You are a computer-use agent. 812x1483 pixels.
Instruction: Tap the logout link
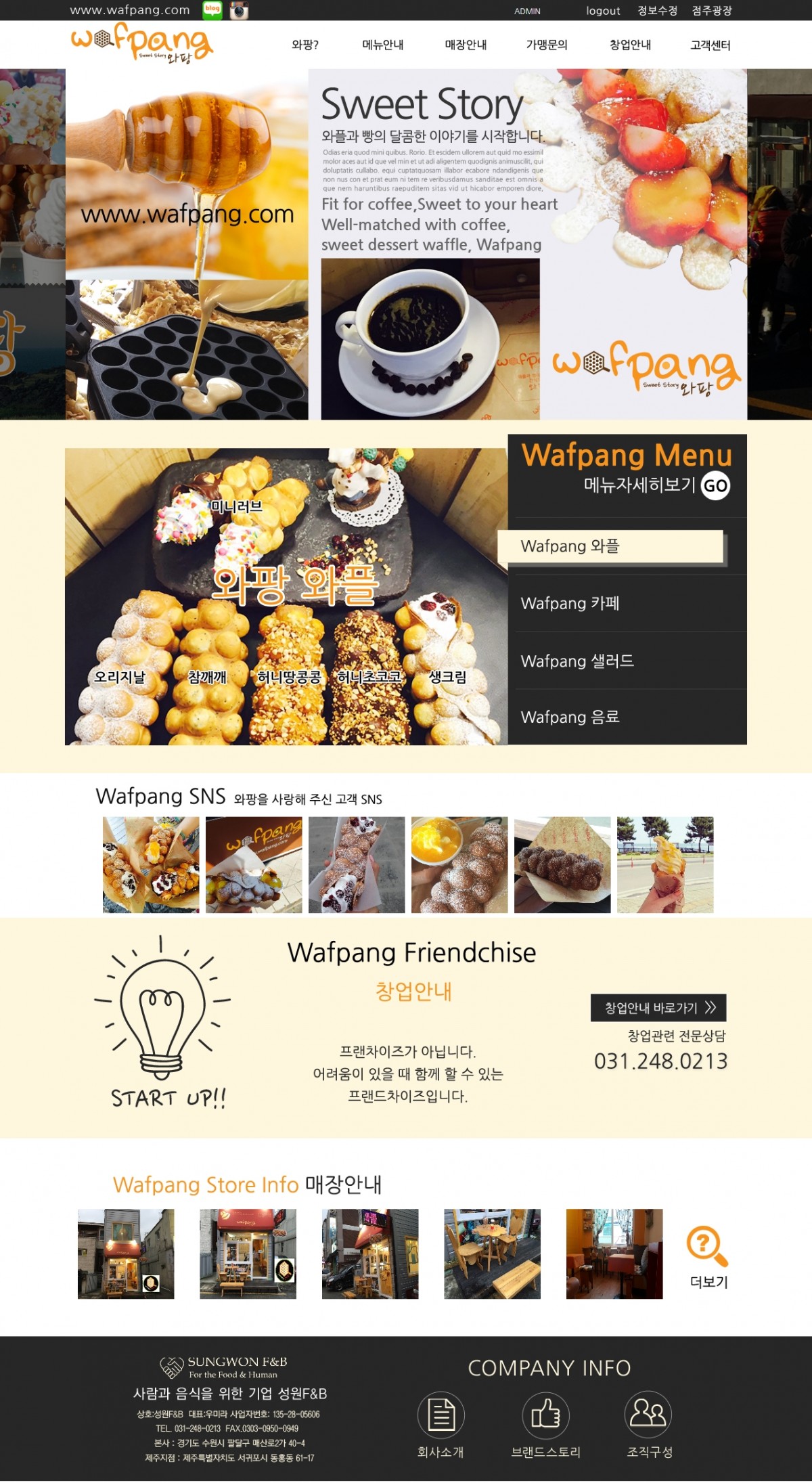point(602,11)
